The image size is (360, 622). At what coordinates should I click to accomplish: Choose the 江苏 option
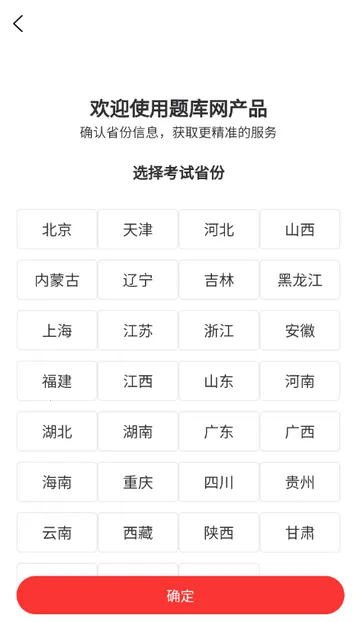click(x=138, y=330)
